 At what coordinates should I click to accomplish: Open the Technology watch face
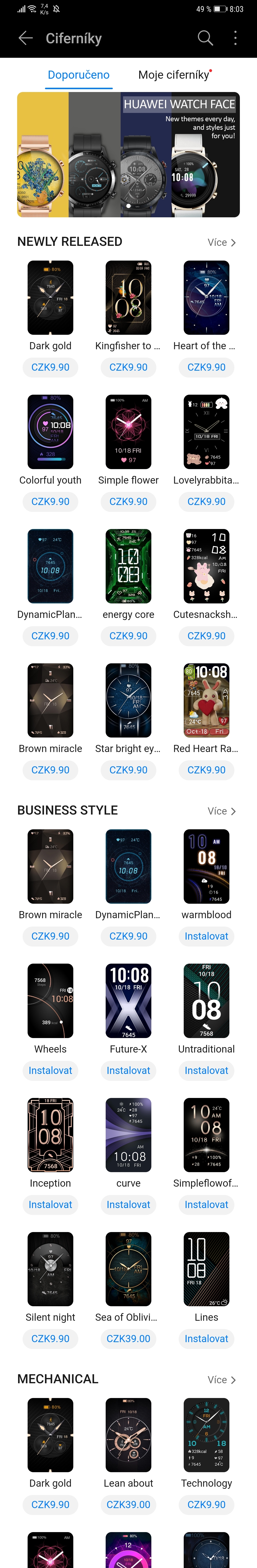[207, 1435]
